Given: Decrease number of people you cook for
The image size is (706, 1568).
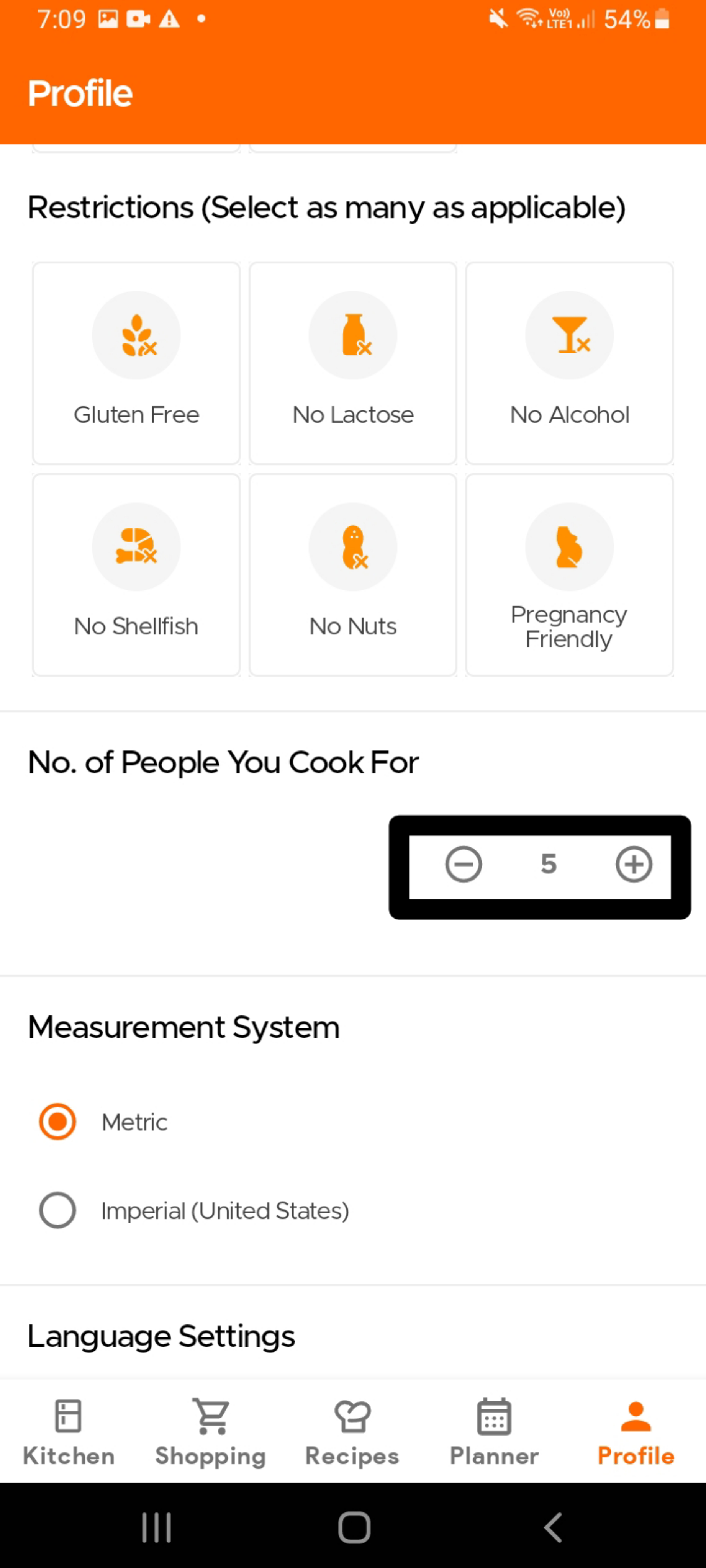Looking at the screenshot, I should coord(464,864).
